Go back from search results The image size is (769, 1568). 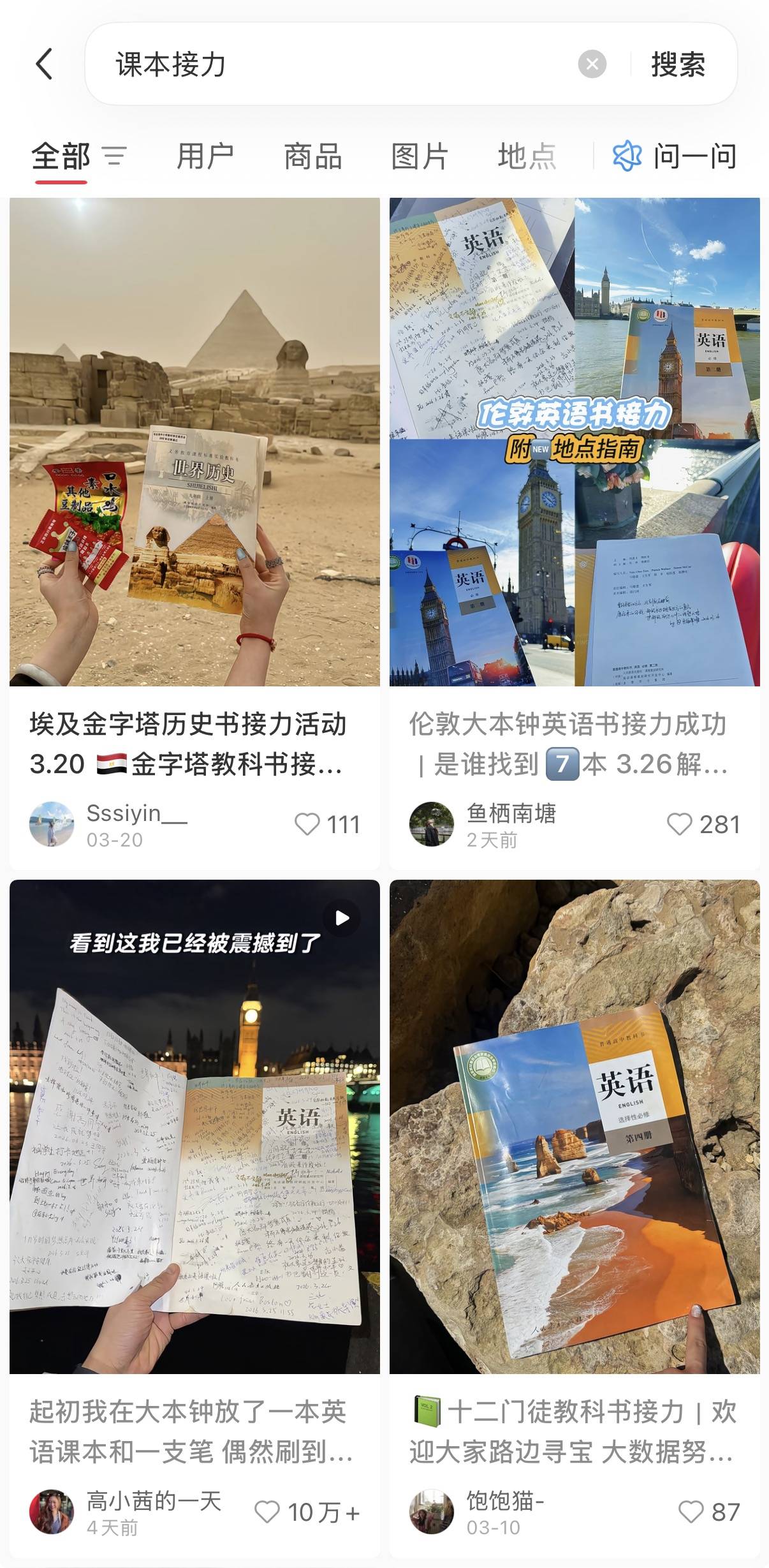(45, 64)
